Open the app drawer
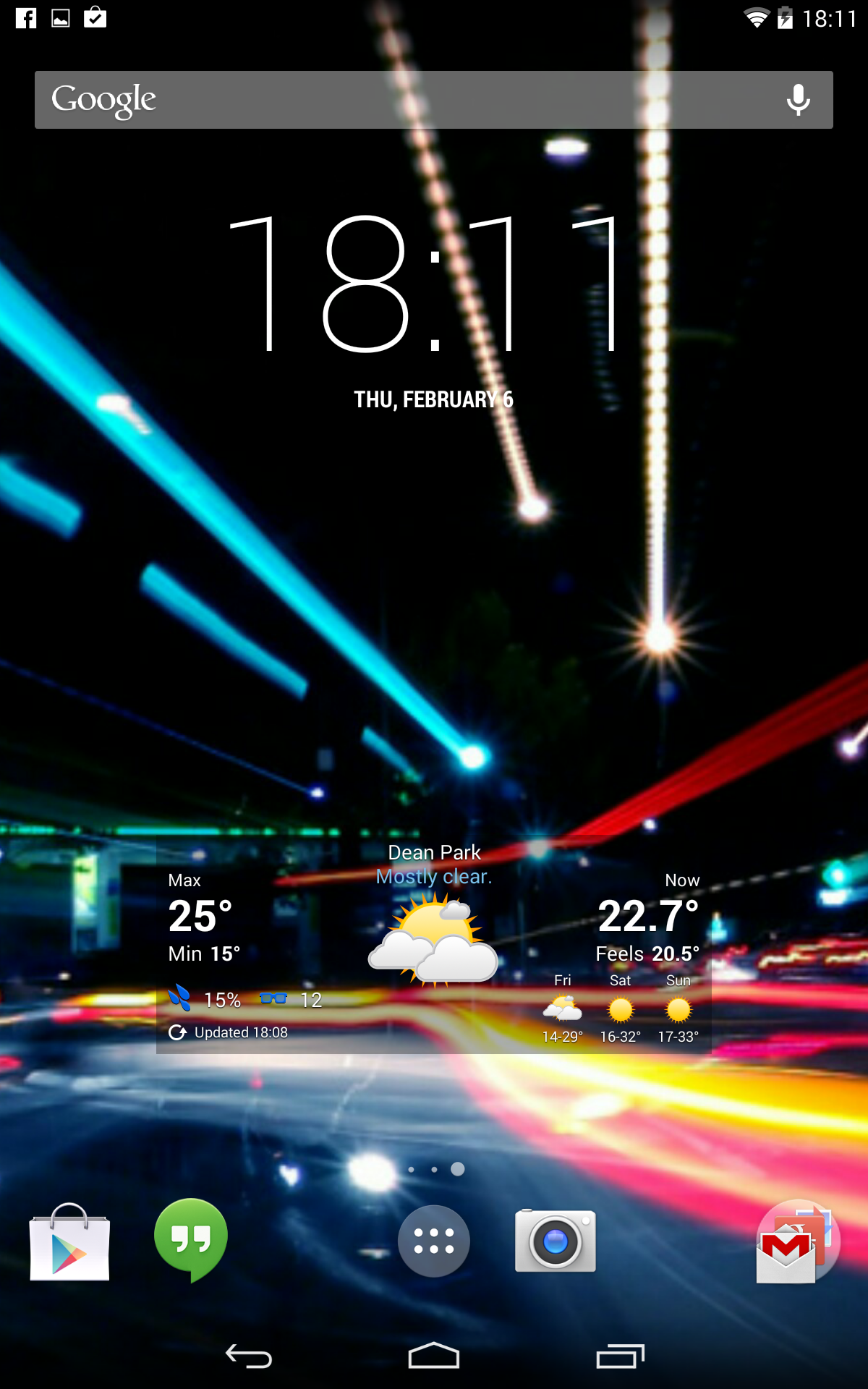Image resolution: width=868 pixels, height=1389 pixels. pyautogui.click(x=434, y=1241)
